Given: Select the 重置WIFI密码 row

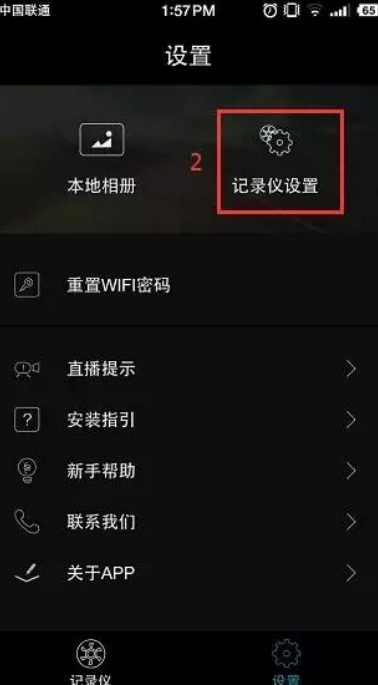Looking at the screenshot, I should point(189,285).
